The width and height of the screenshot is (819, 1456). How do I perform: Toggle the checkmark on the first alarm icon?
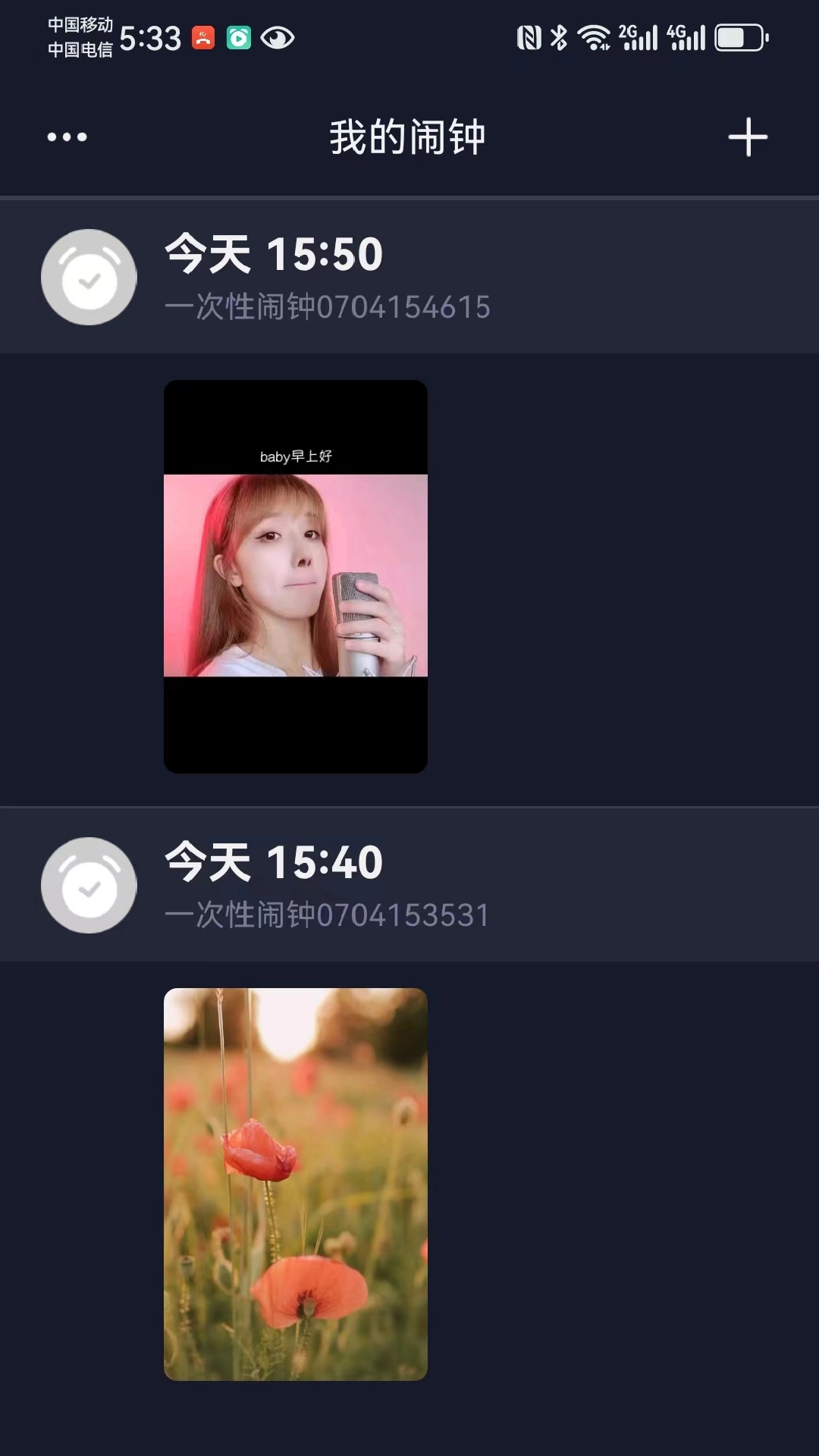(89, 277)
